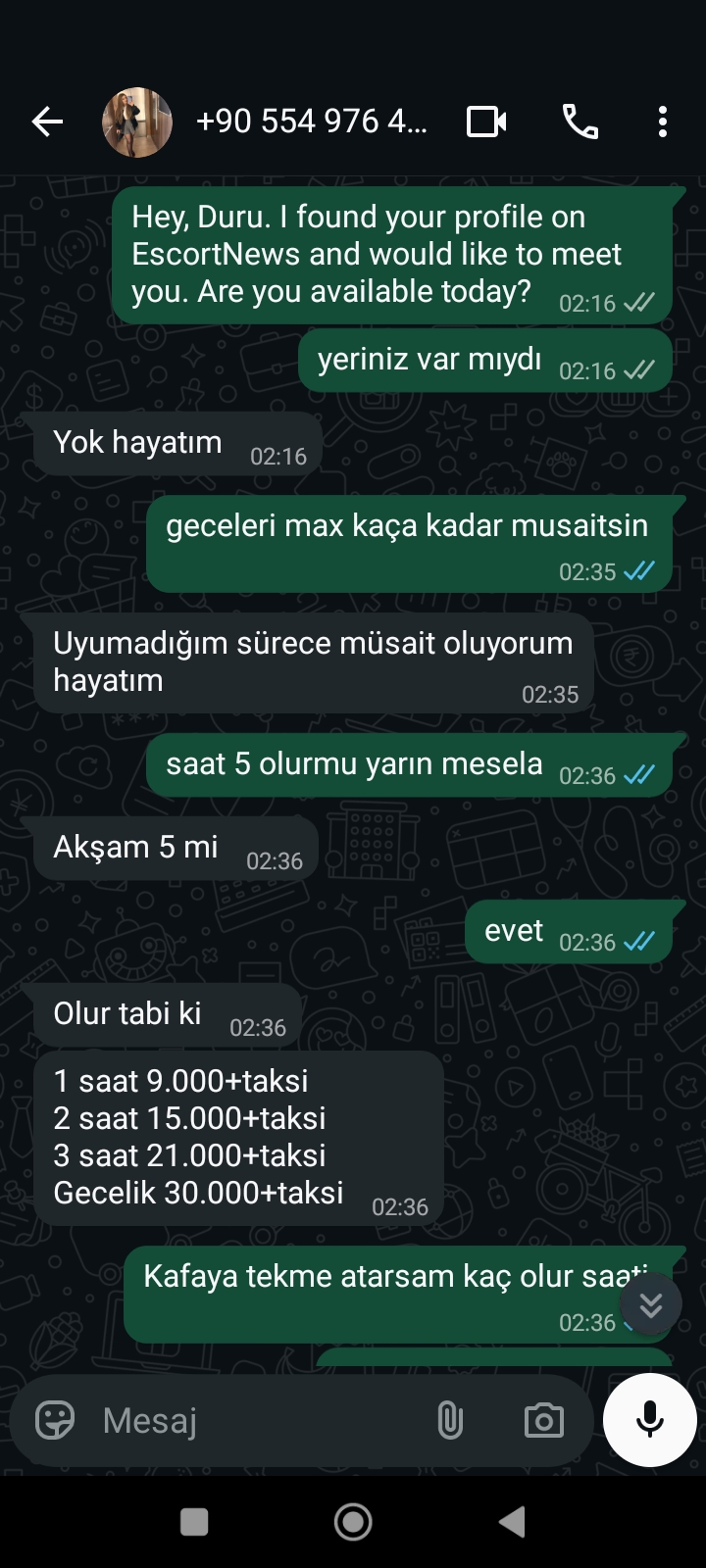Viewport: 706px width, 1568px height.
Task: Tap the back arrow to leave the chat
Action: pos(46,122)
